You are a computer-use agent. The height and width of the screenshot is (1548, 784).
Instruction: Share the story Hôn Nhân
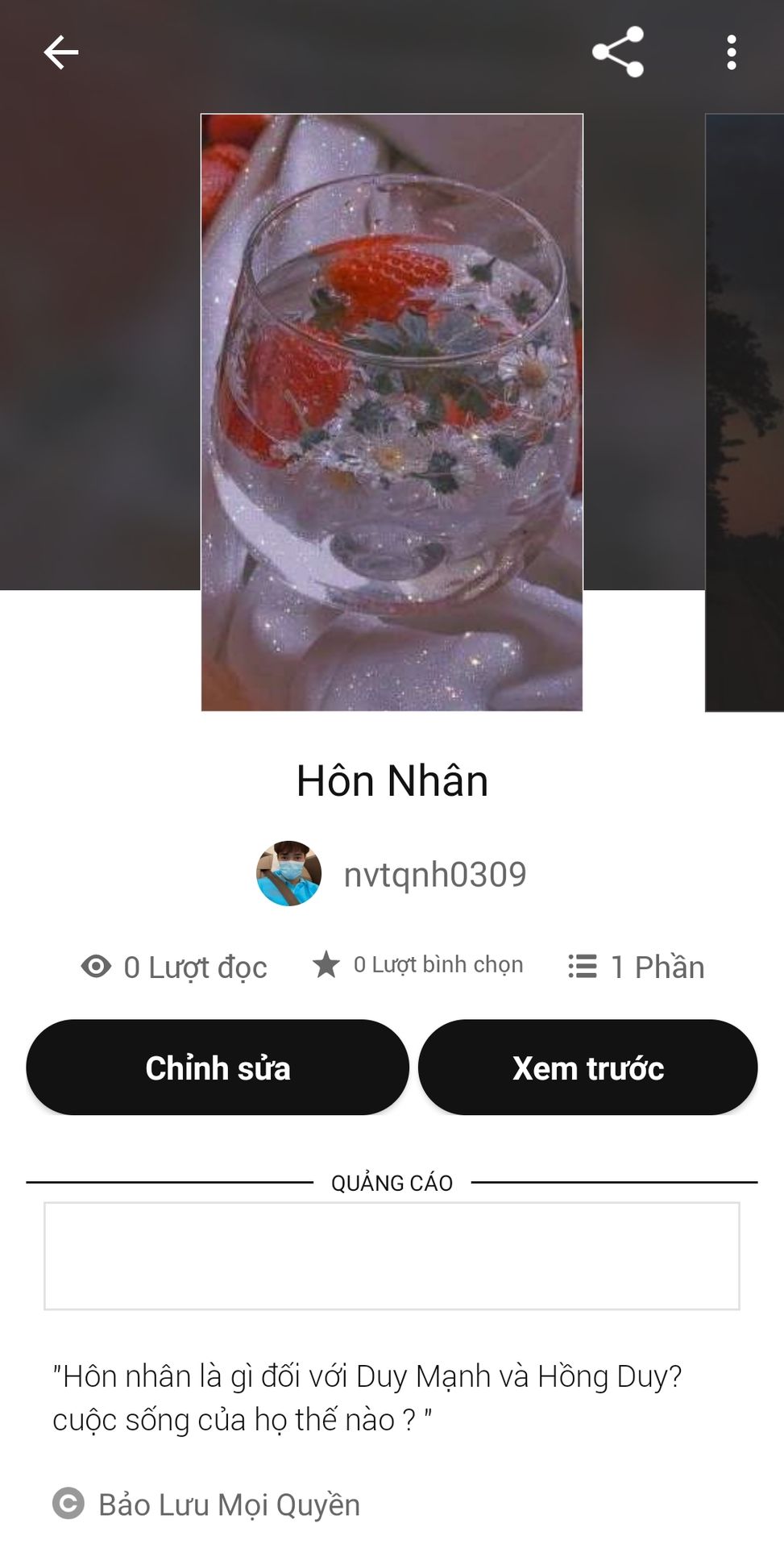pos(618,52)
